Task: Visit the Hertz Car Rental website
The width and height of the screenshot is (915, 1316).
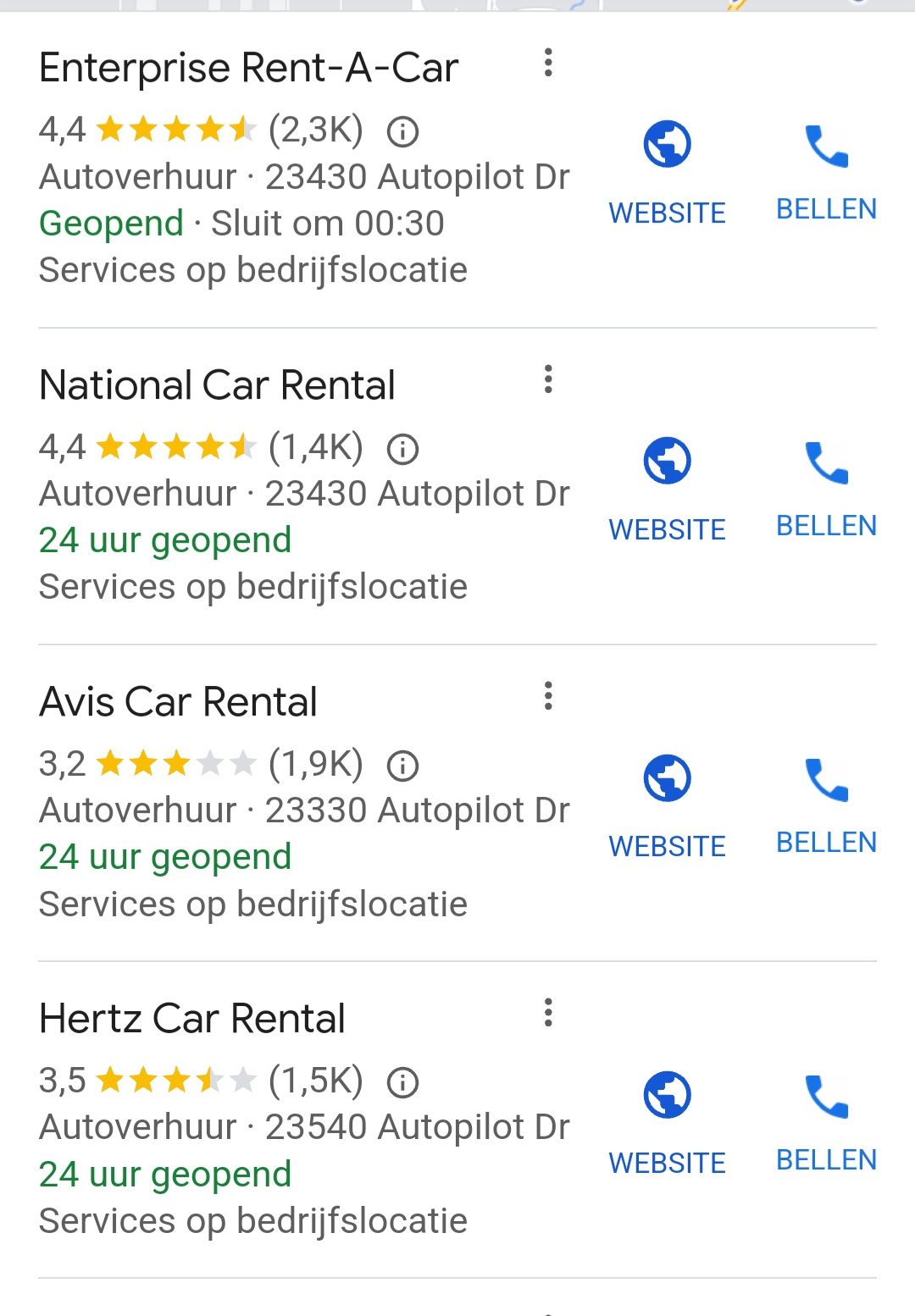Action: tap(667, 1122)
